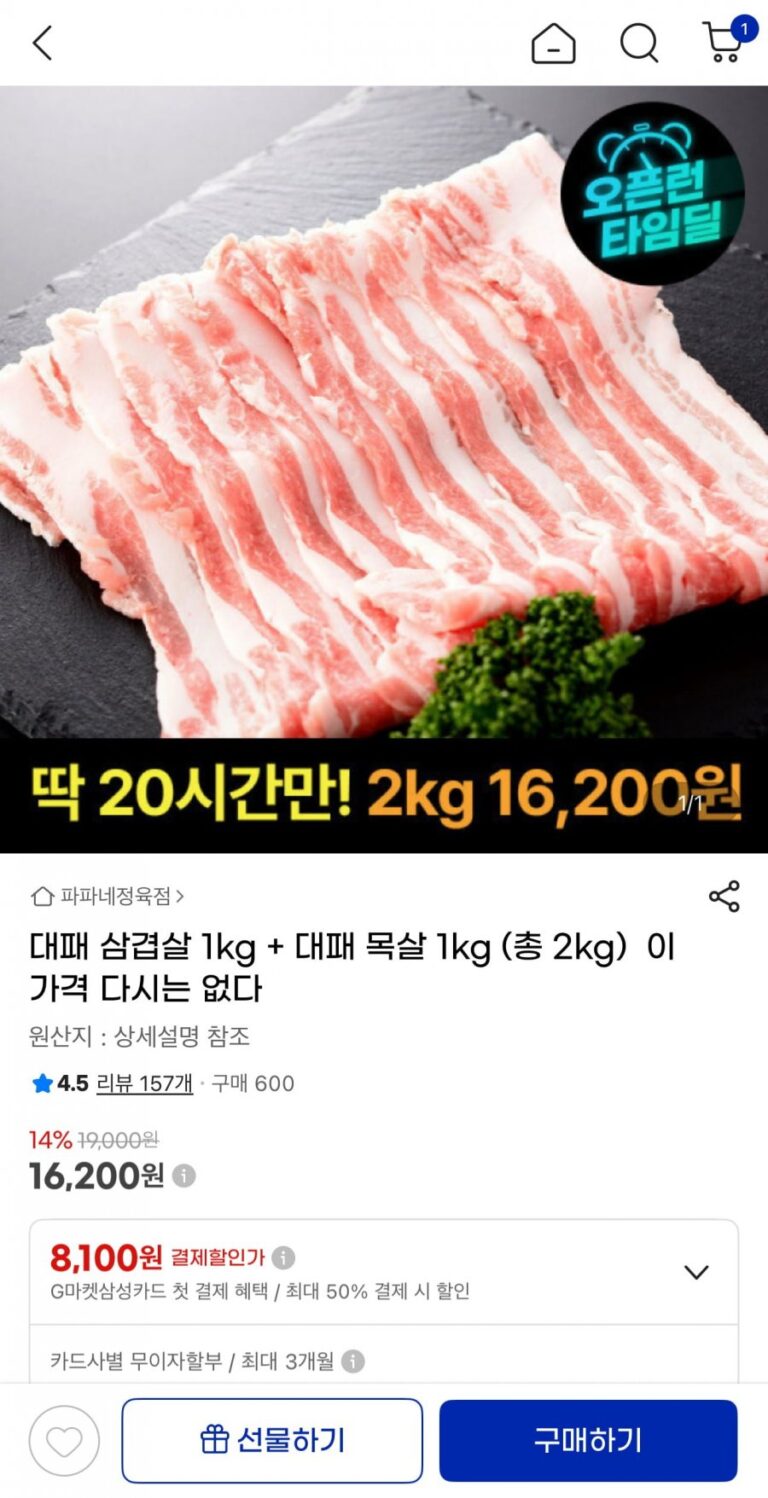Viewport: 768px width, 1498px height.
Task: Add this item to wishlist with heart
Action: [x=64, y=1441]
